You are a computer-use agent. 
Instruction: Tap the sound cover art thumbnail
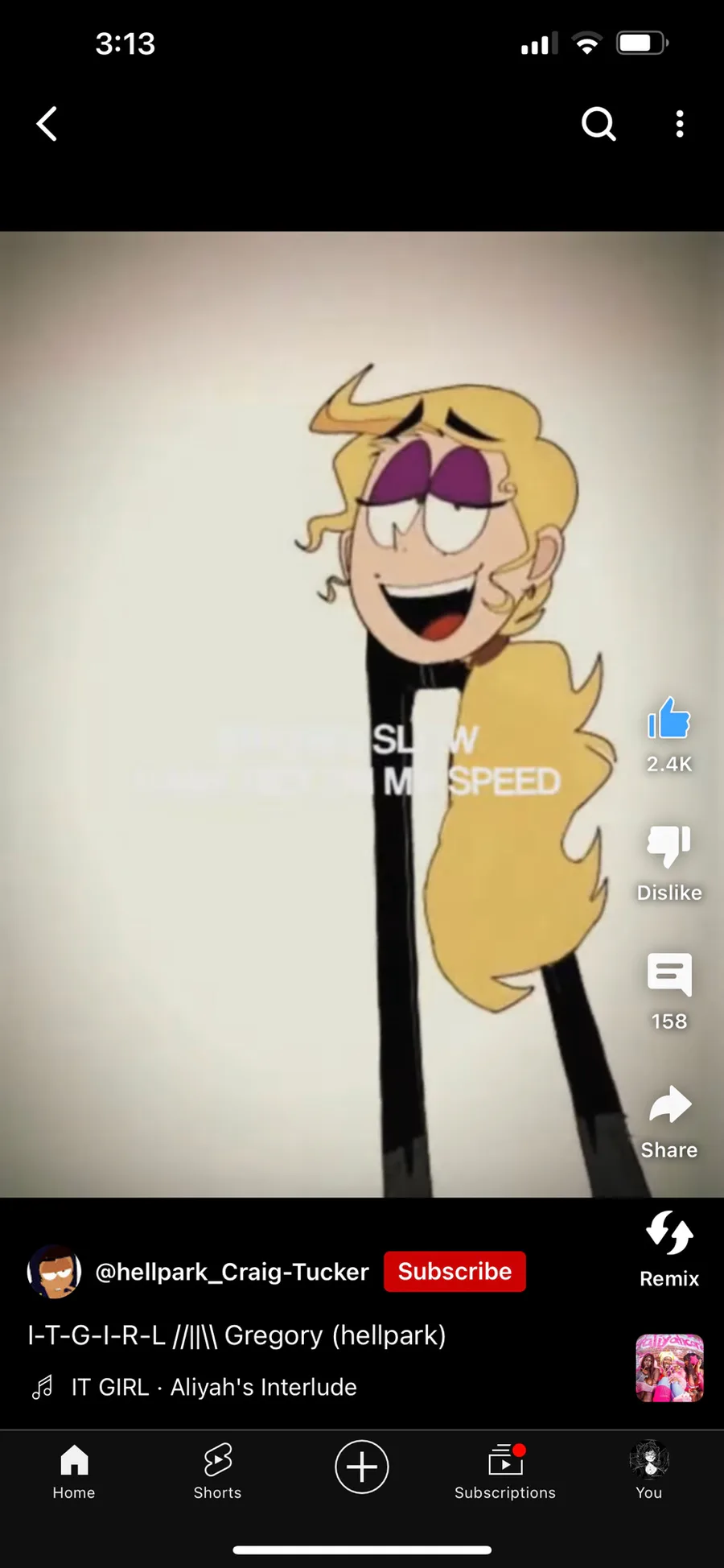click(669, 1368)
